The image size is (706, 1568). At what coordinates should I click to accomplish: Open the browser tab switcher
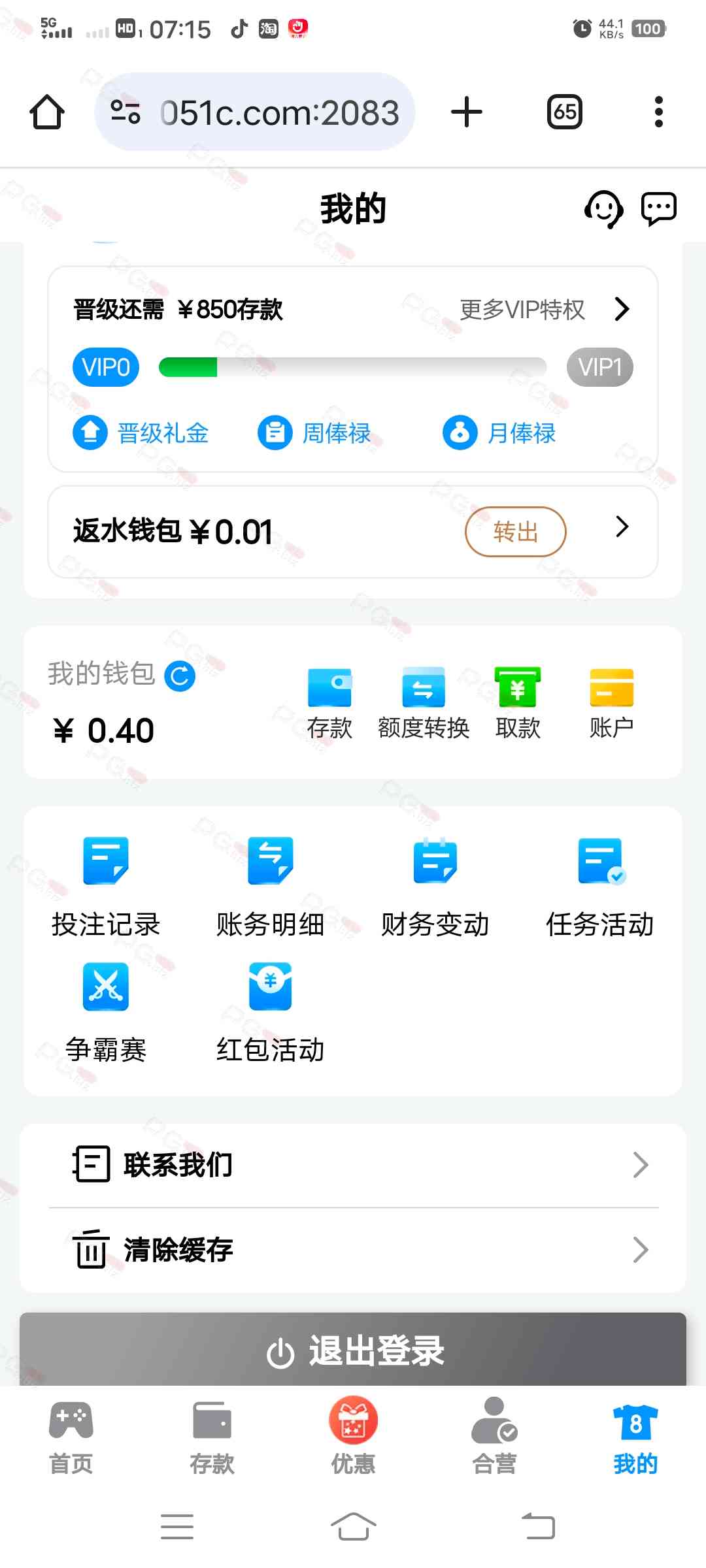click(x=565, y=112)
